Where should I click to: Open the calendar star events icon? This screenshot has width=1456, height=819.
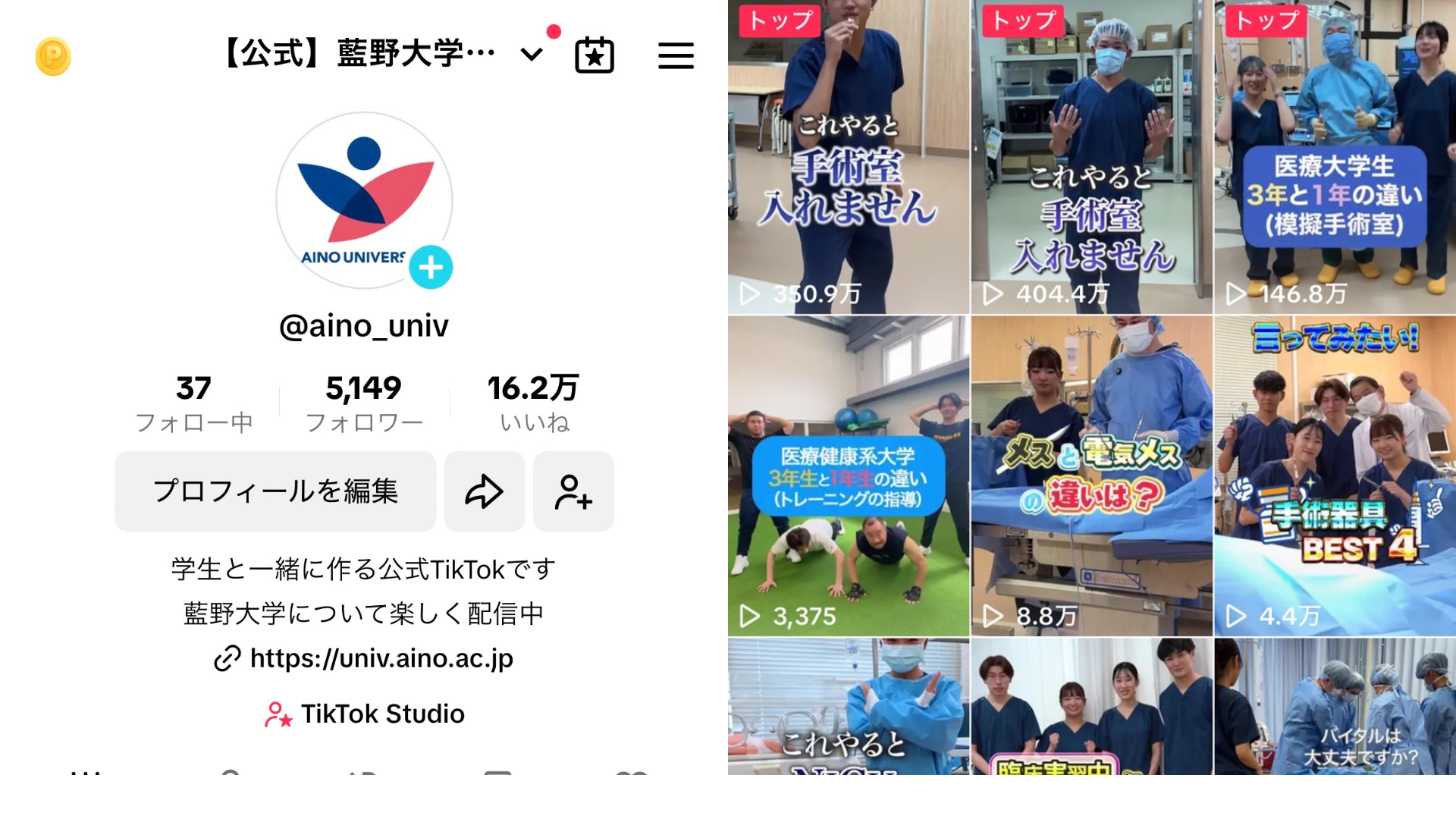point(595,55)
